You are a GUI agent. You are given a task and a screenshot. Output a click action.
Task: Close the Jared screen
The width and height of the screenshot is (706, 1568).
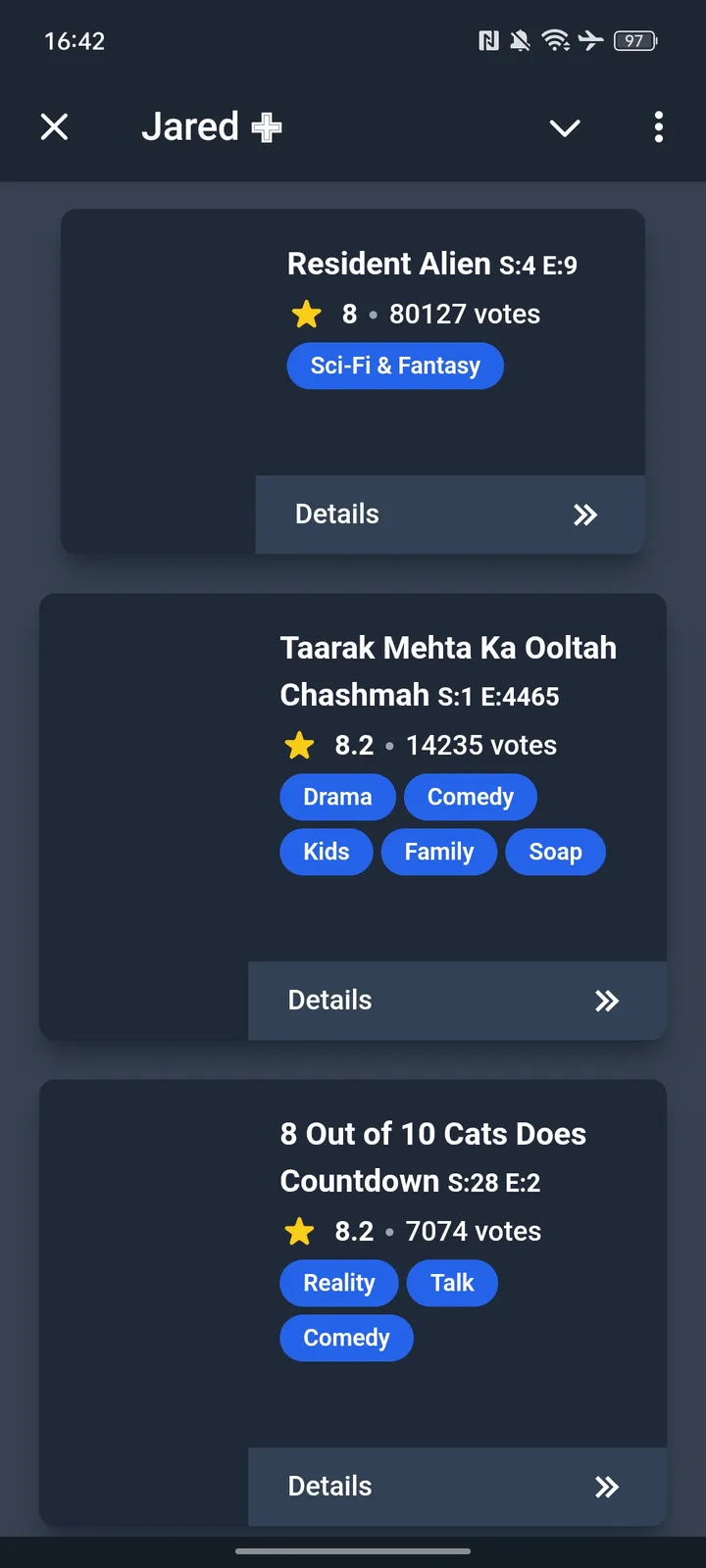tap(55, 126)
